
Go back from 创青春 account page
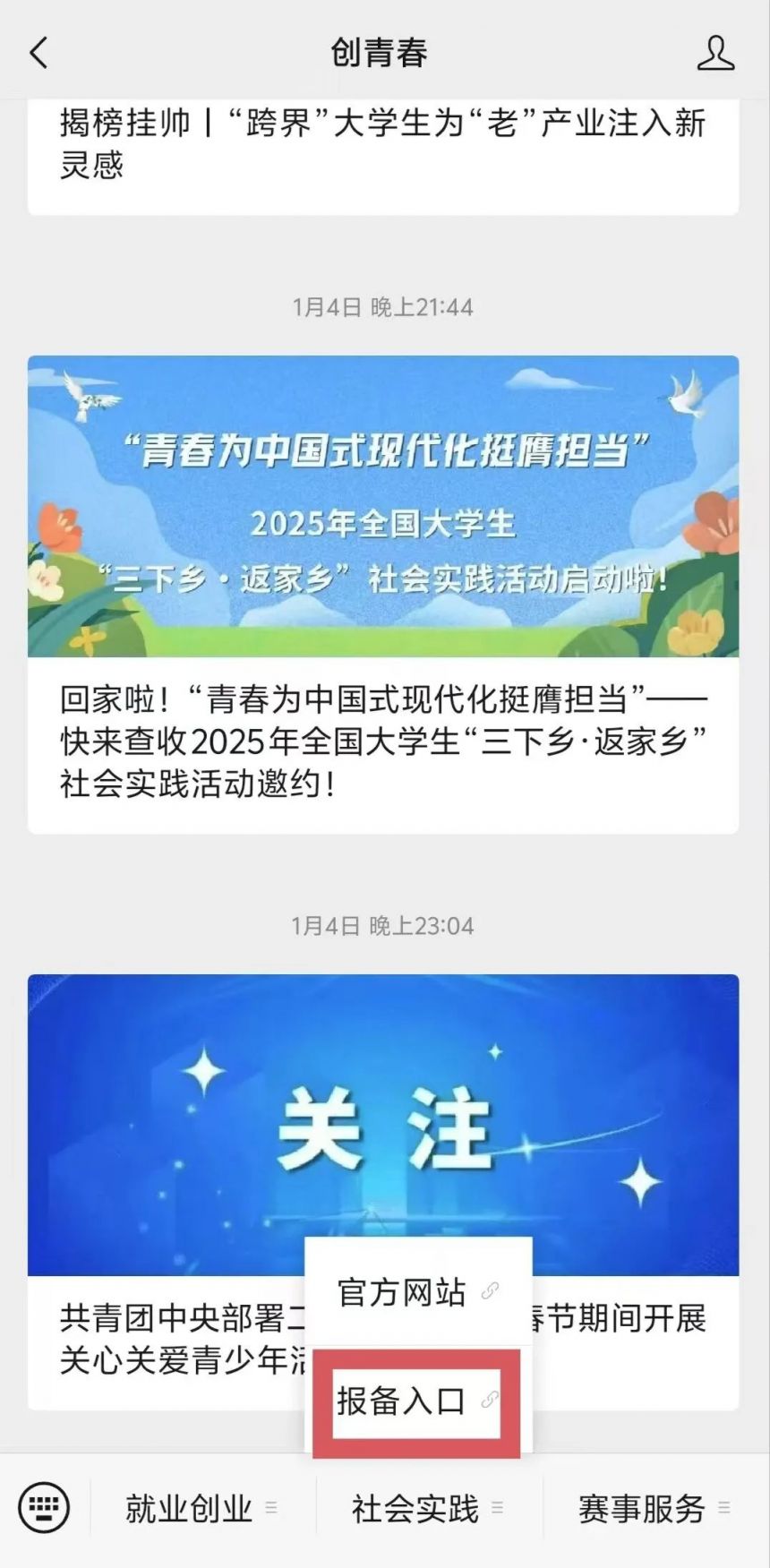pyautogui.click(x=38, y=53)
